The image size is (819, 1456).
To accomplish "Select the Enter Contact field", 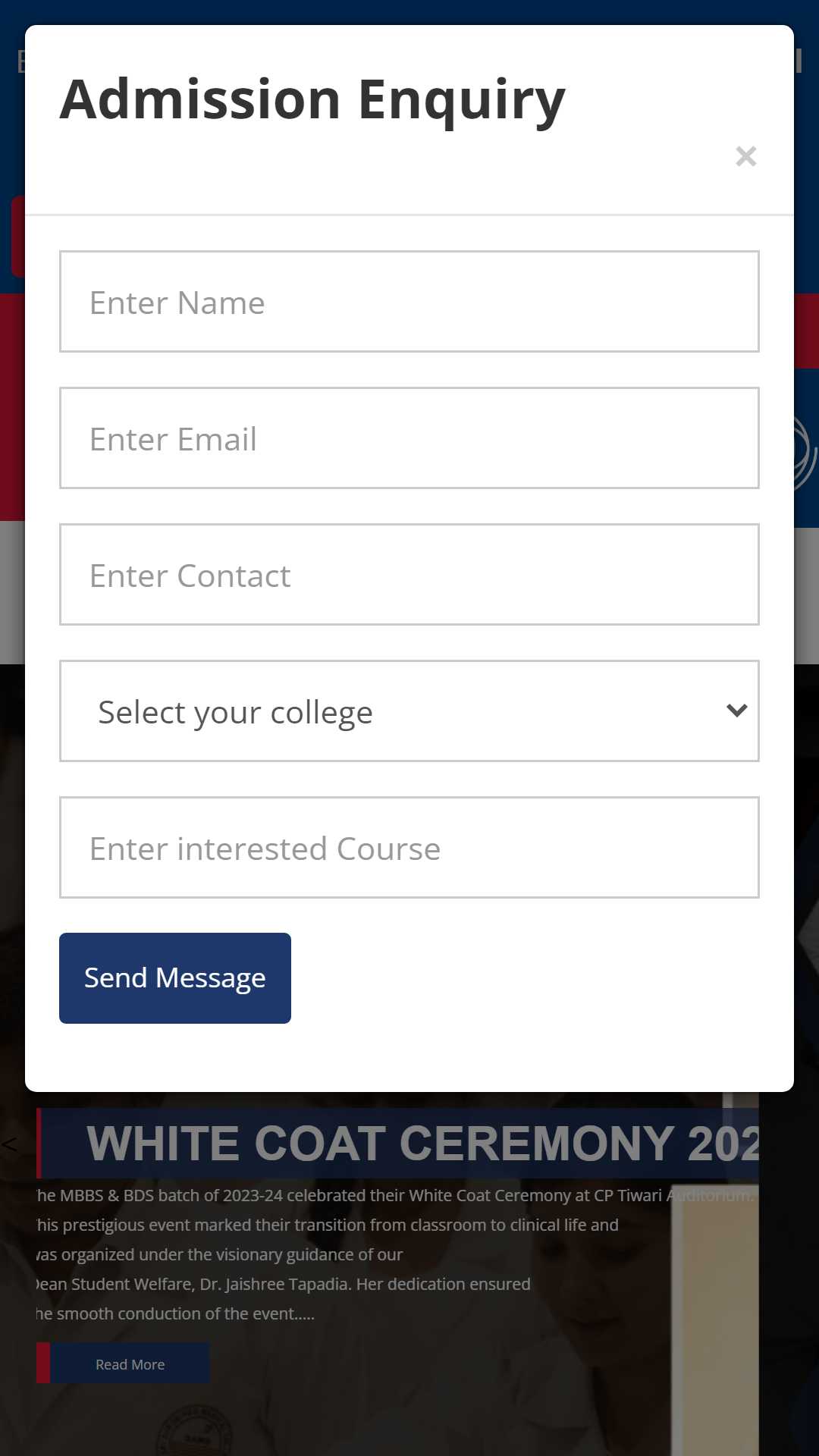I will pyautogui.click(x=409, y=574).
